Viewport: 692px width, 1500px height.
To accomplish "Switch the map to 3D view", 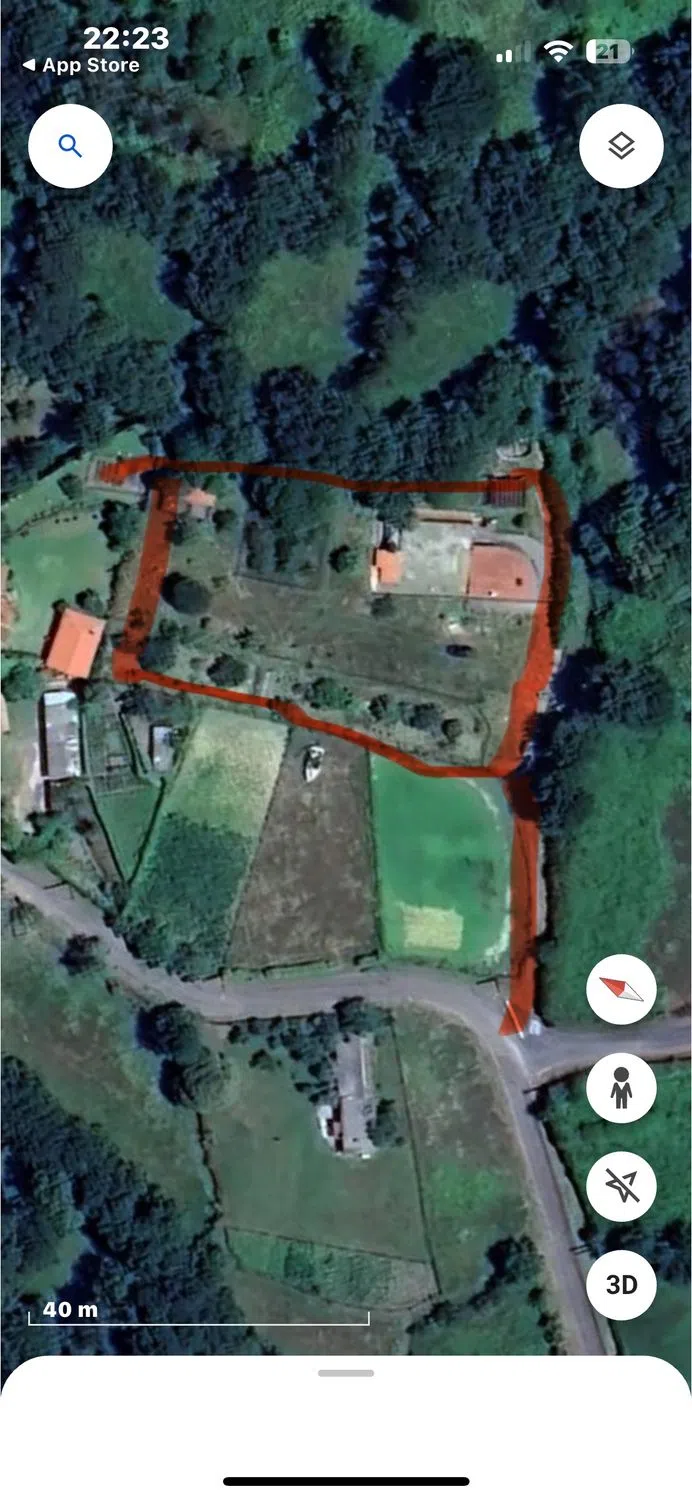I will 621,1284.
